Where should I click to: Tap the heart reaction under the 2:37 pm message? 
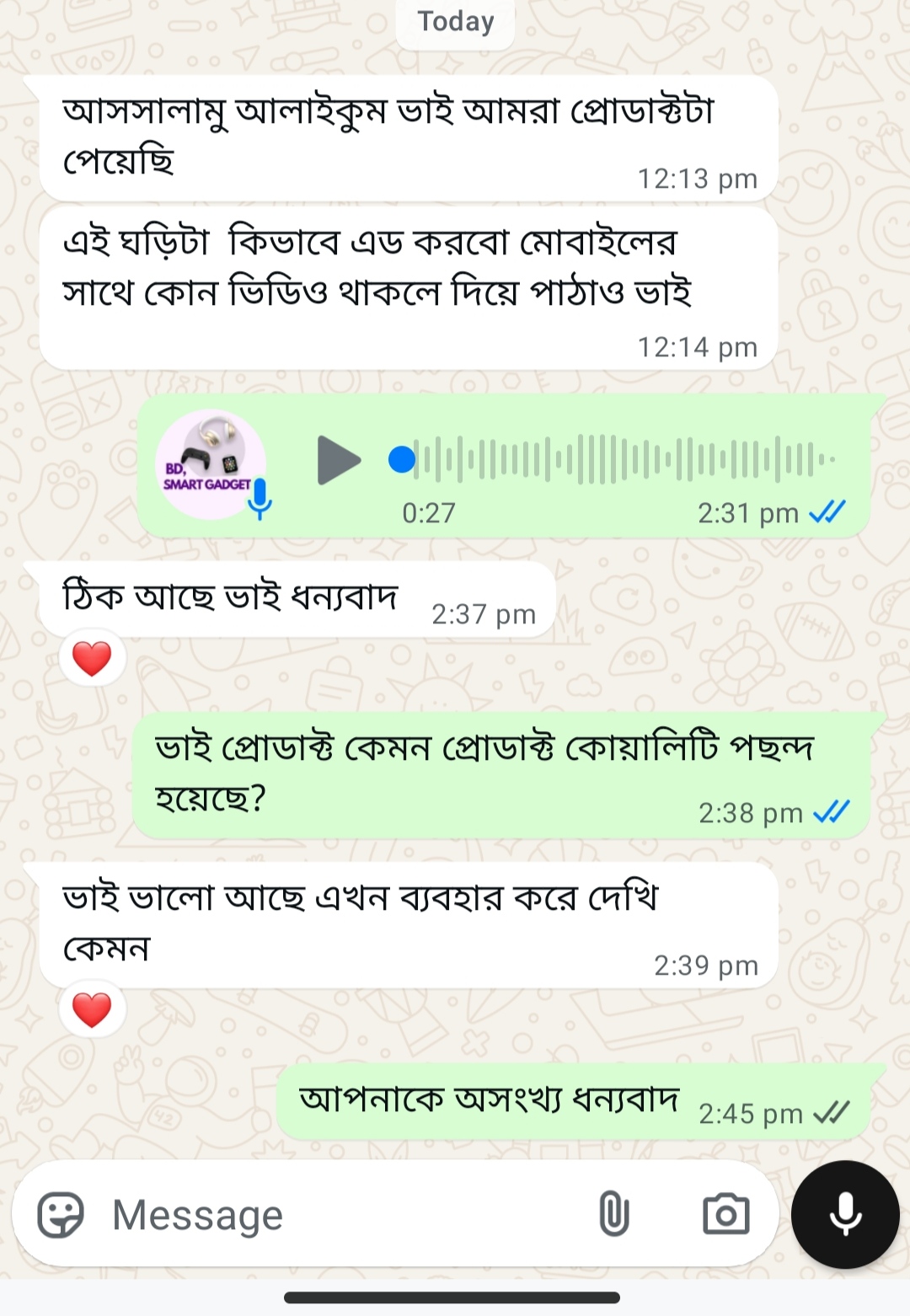[91, 658]
